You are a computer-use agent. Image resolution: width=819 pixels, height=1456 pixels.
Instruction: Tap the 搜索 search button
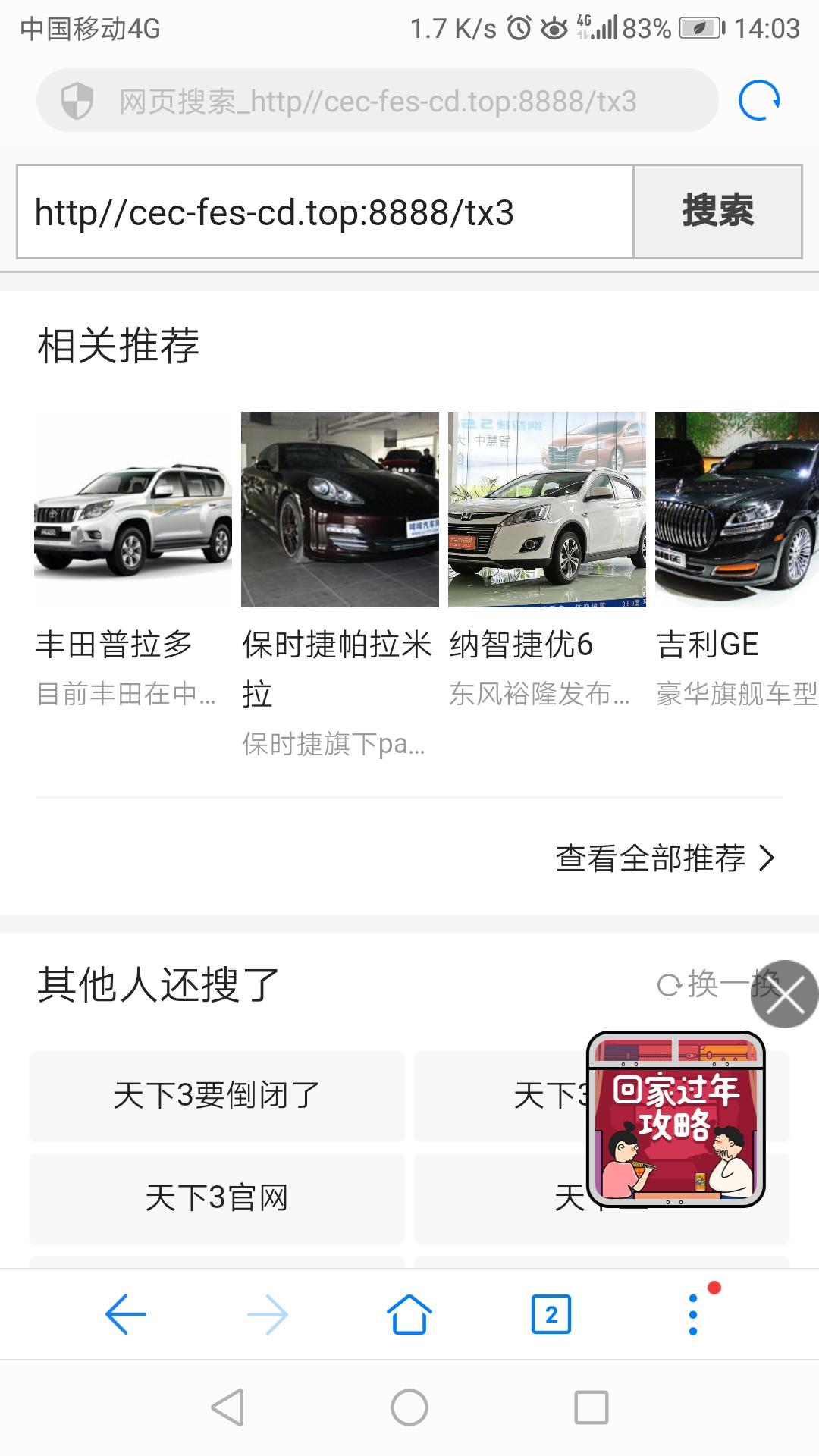[717, 212]
